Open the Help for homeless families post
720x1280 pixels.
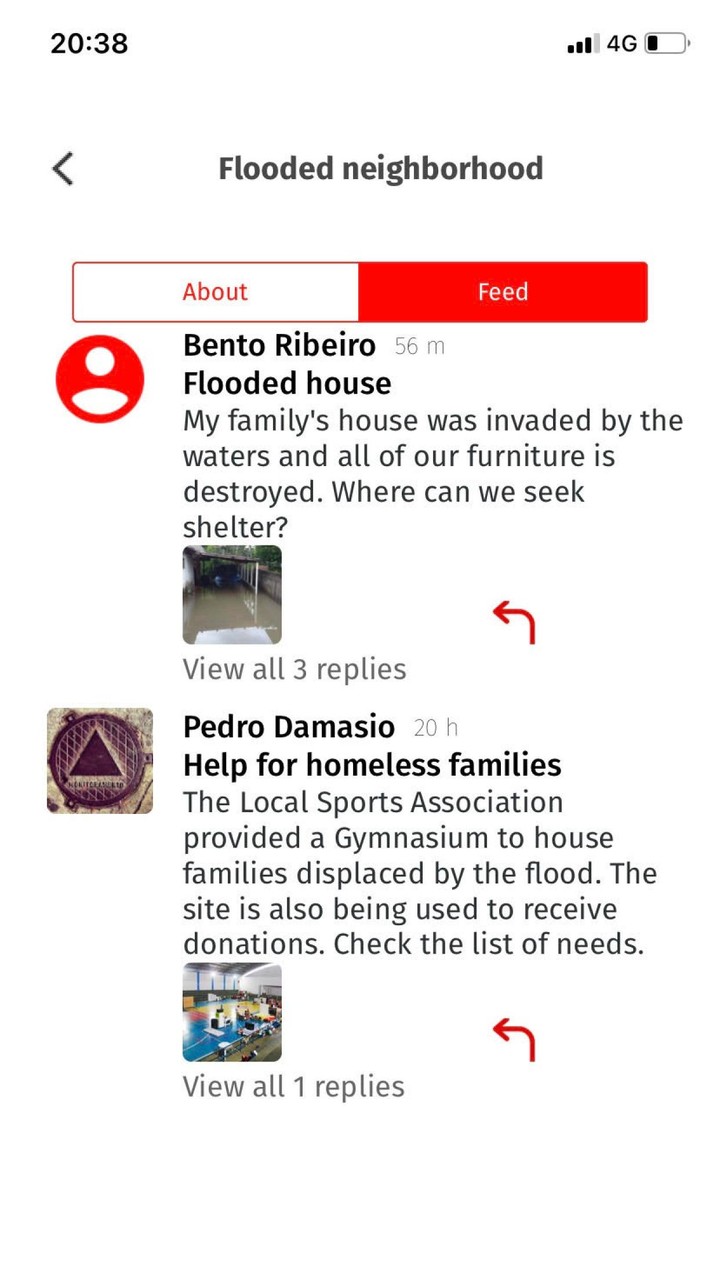[x=370, y=765]
